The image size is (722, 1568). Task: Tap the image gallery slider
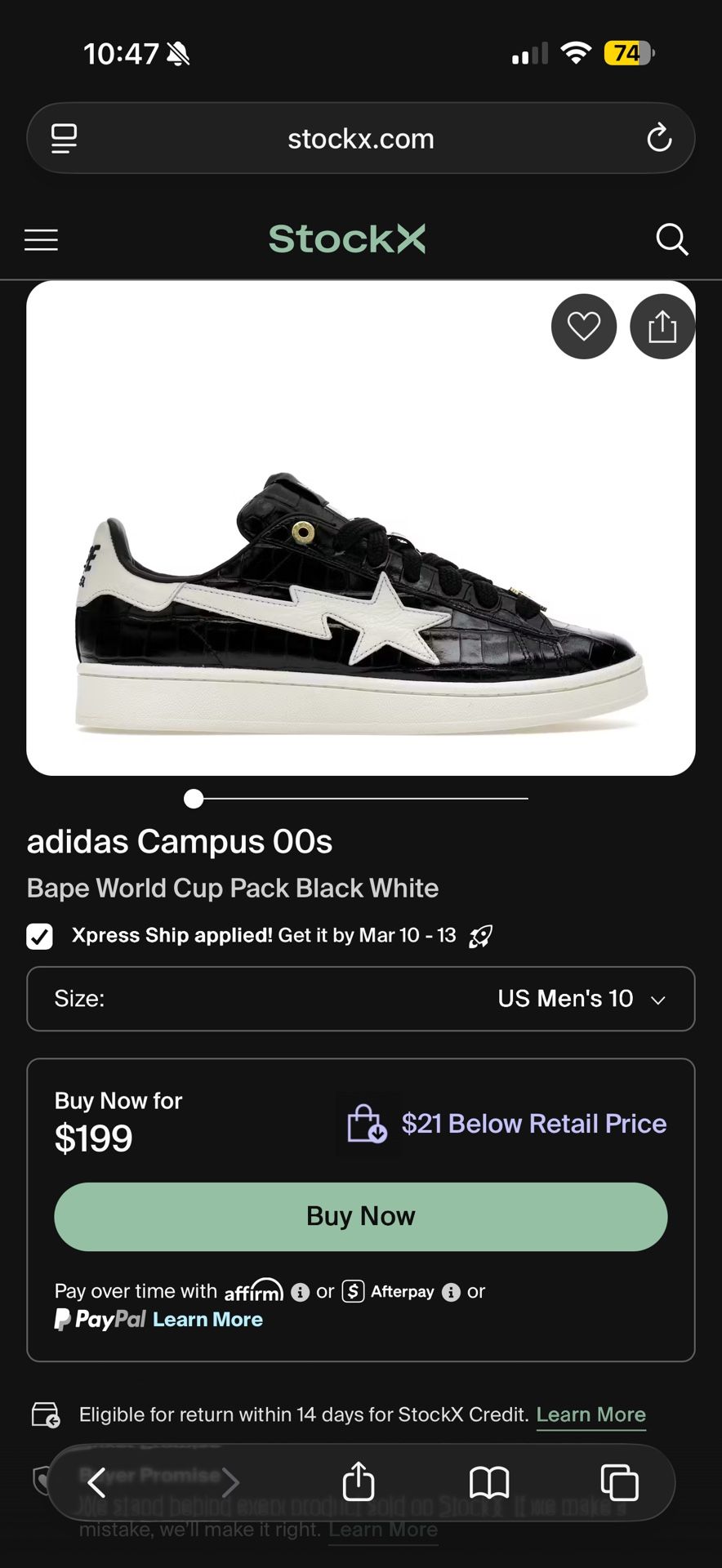(359, 798)
